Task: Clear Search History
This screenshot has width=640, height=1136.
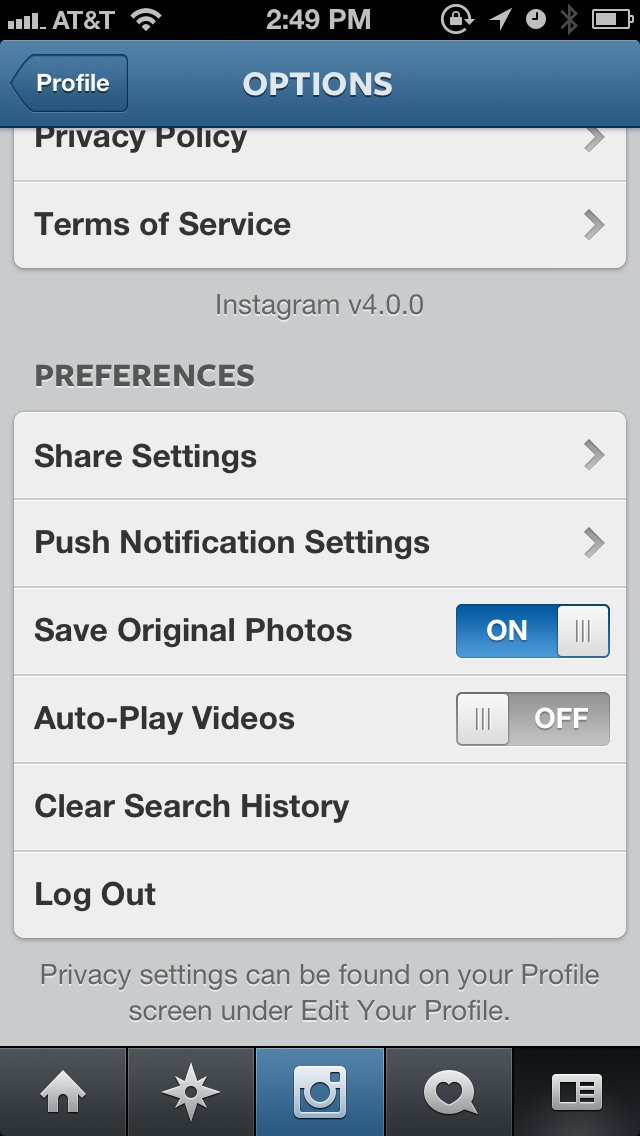Action: coord(320,807)
